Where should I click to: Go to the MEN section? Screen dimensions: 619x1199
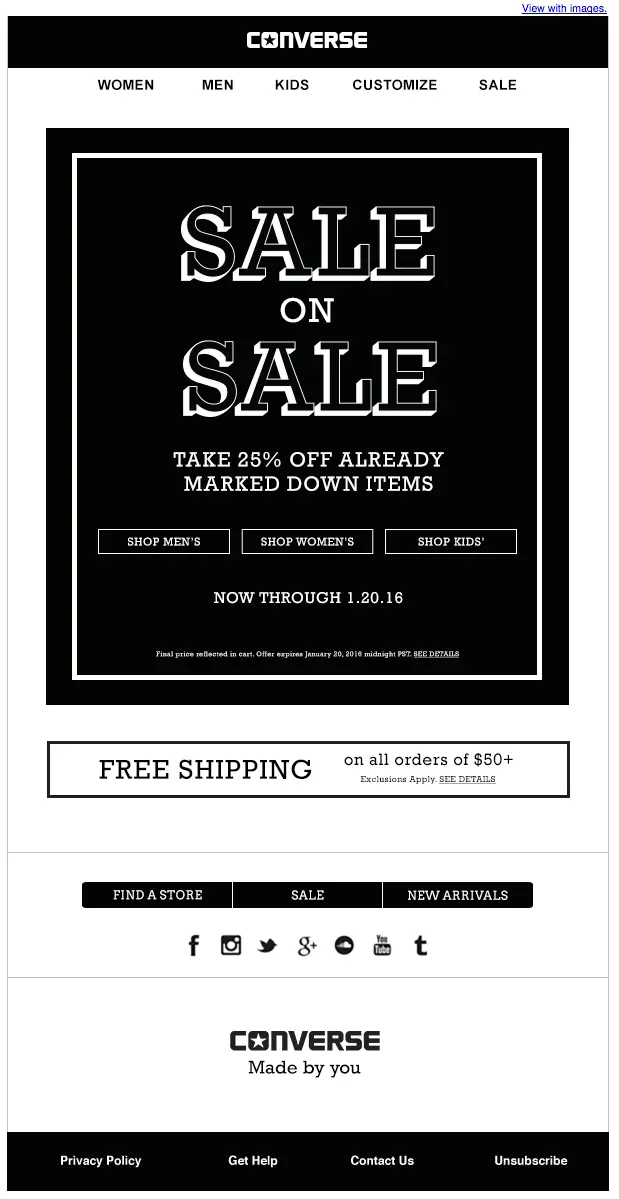click(x=218, y=85)
